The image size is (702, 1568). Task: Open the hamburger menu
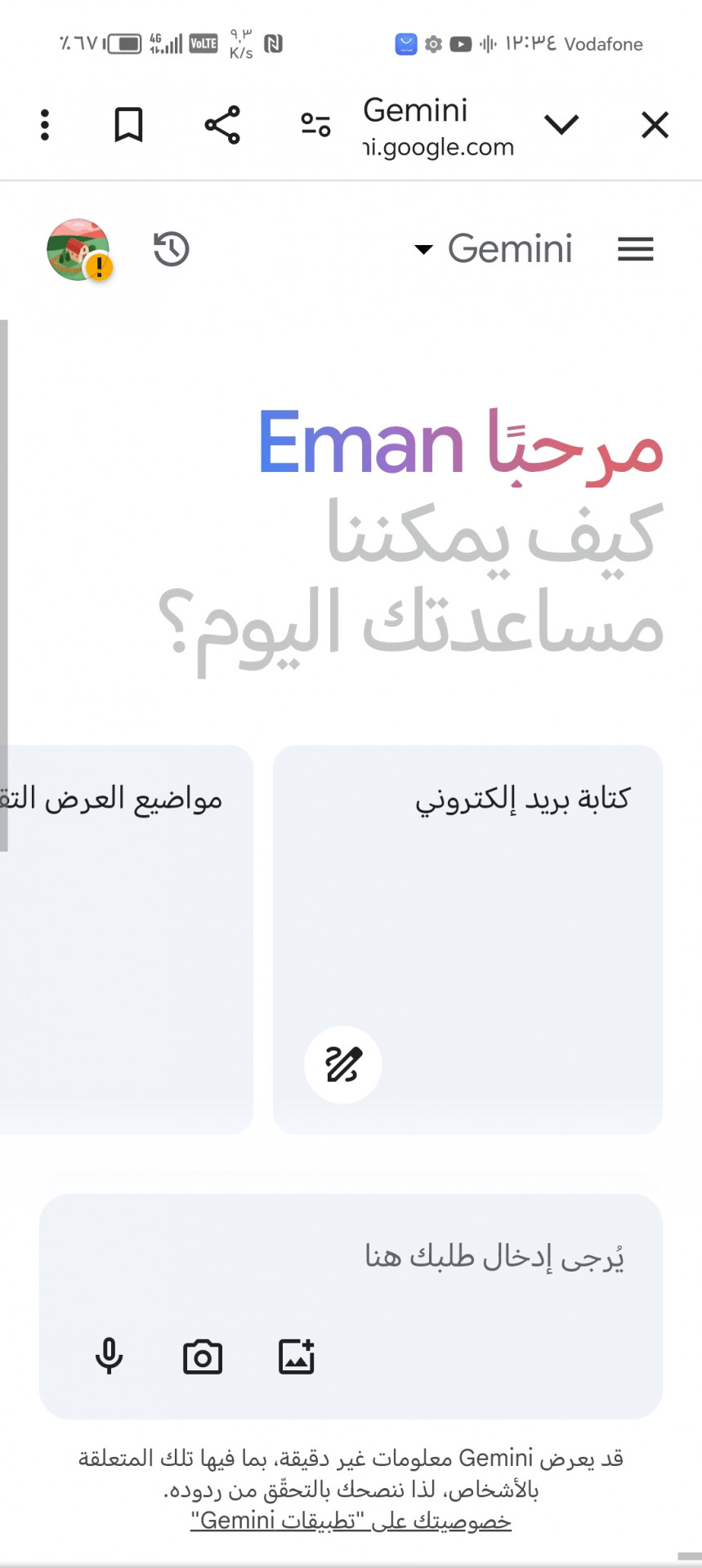click(635, 249)
